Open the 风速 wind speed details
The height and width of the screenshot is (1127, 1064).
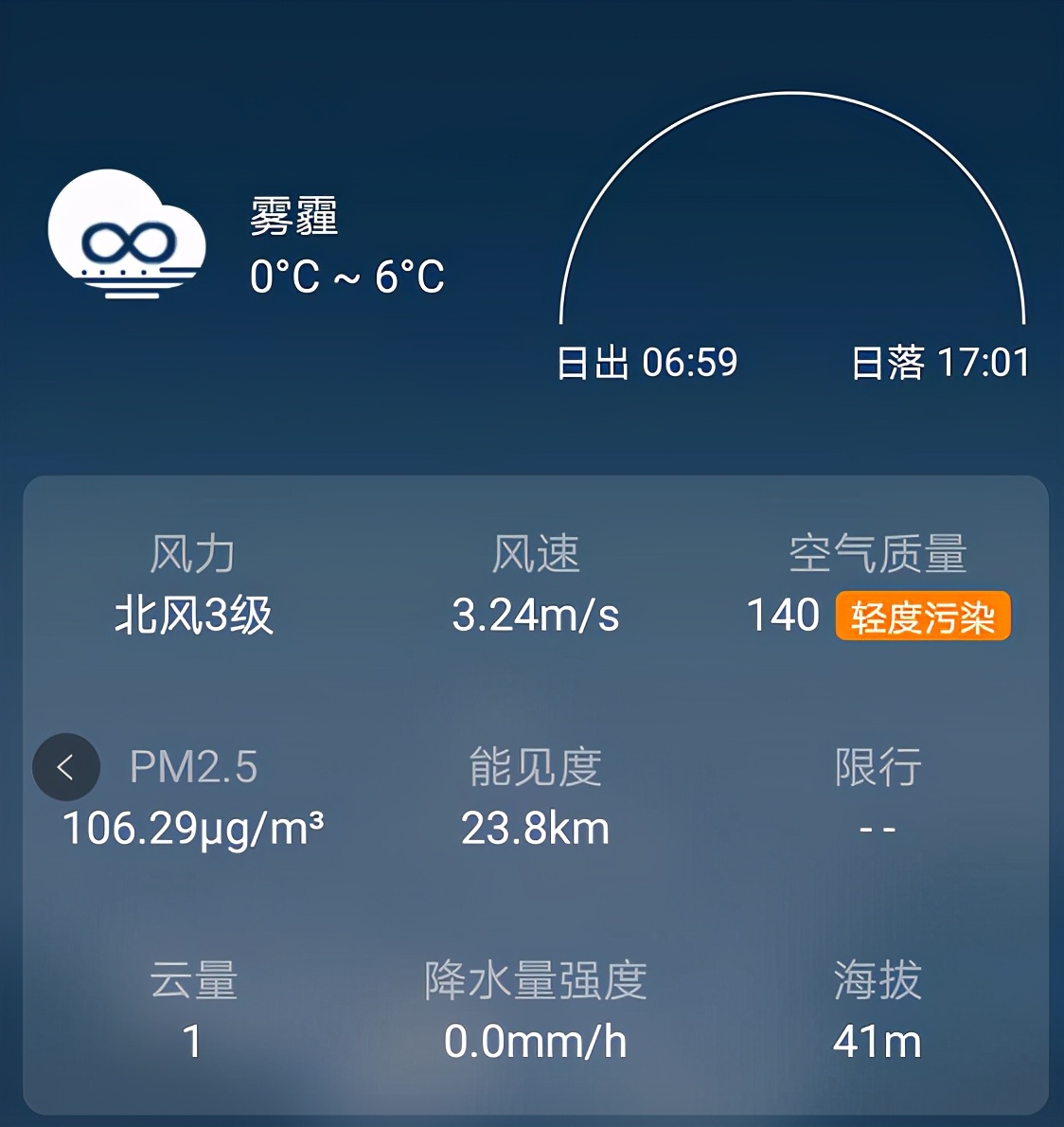[536, 554]
